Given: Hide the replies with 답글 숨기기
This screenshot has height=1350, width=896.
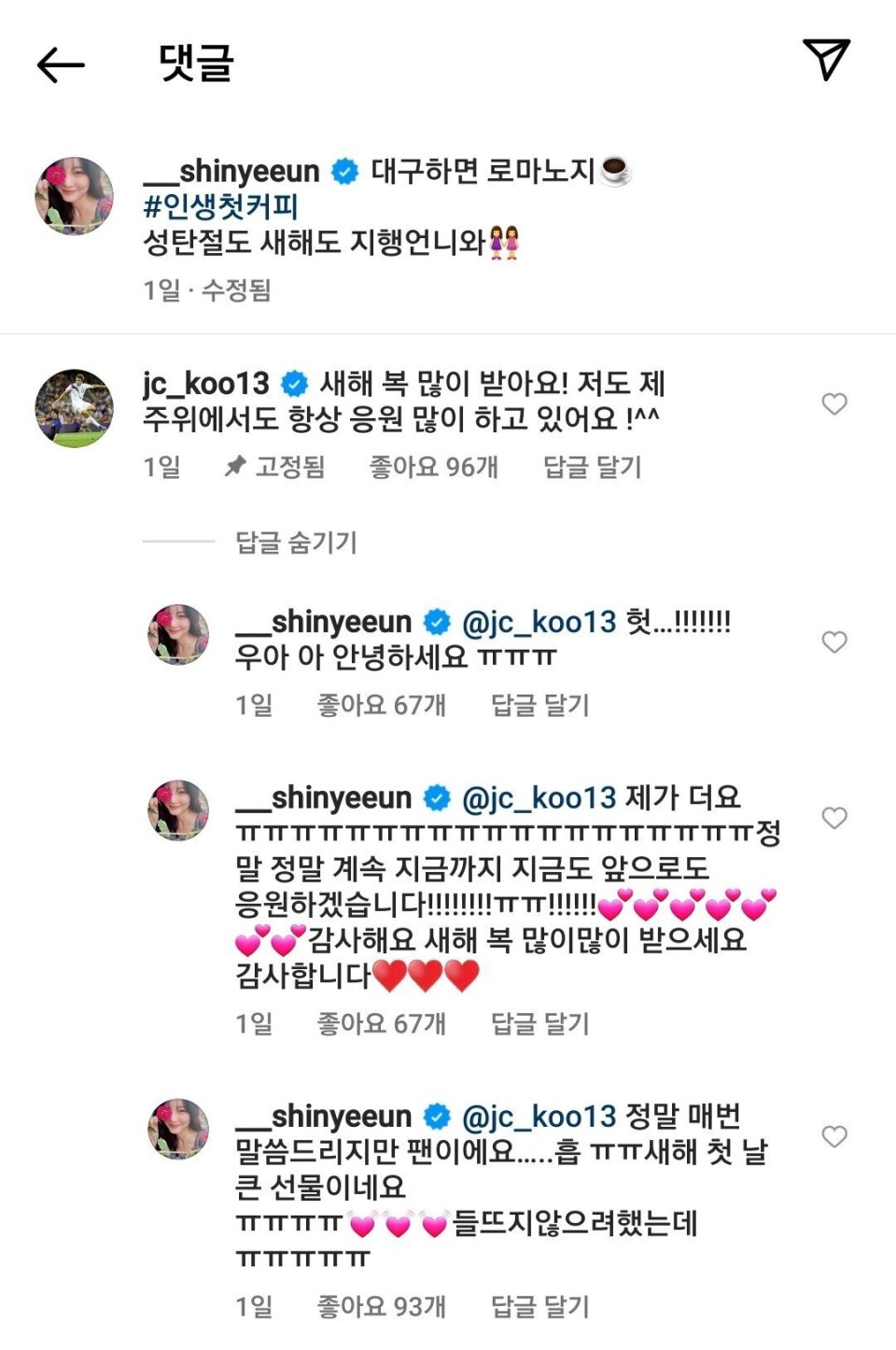Looking at the screenshot, I should point(296,541).
